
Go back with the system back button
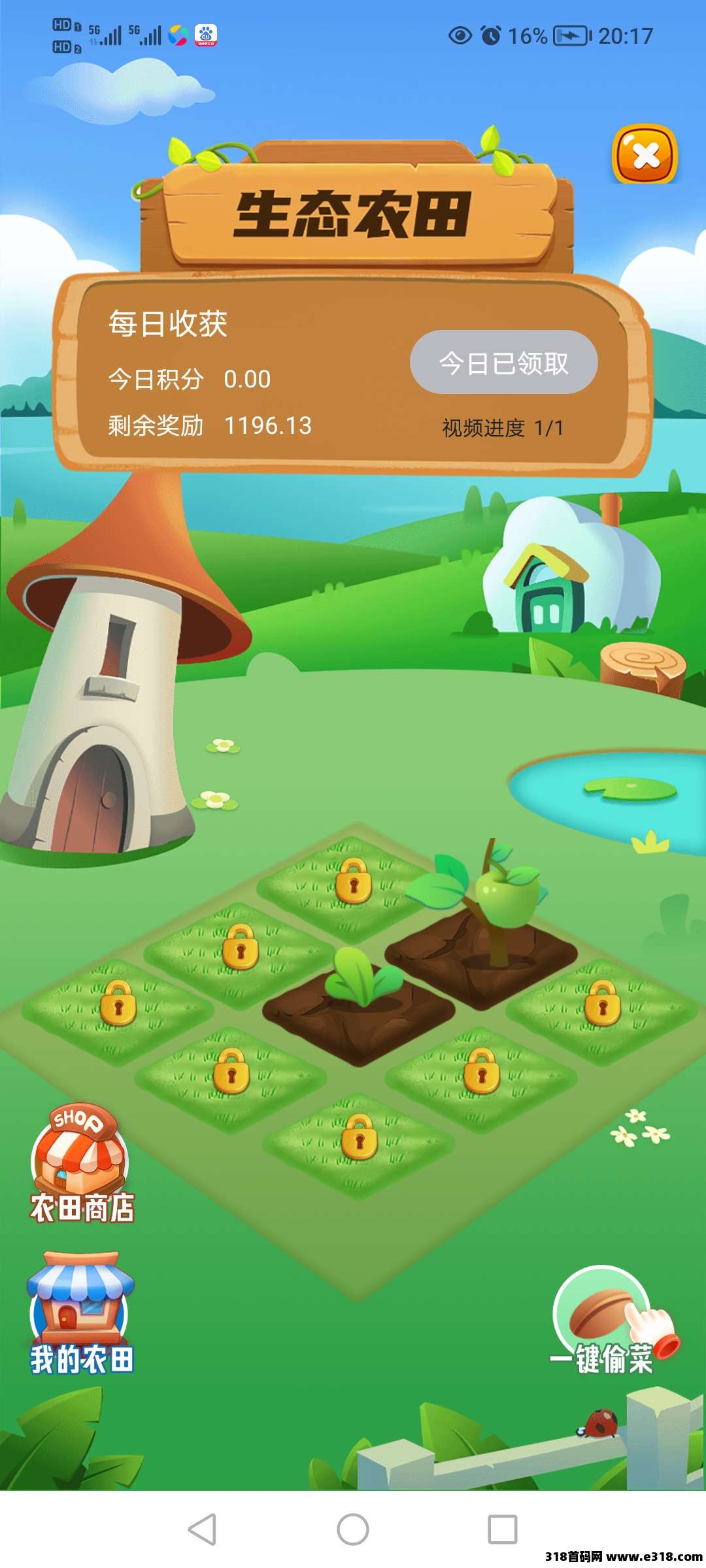coord(202,1529)
